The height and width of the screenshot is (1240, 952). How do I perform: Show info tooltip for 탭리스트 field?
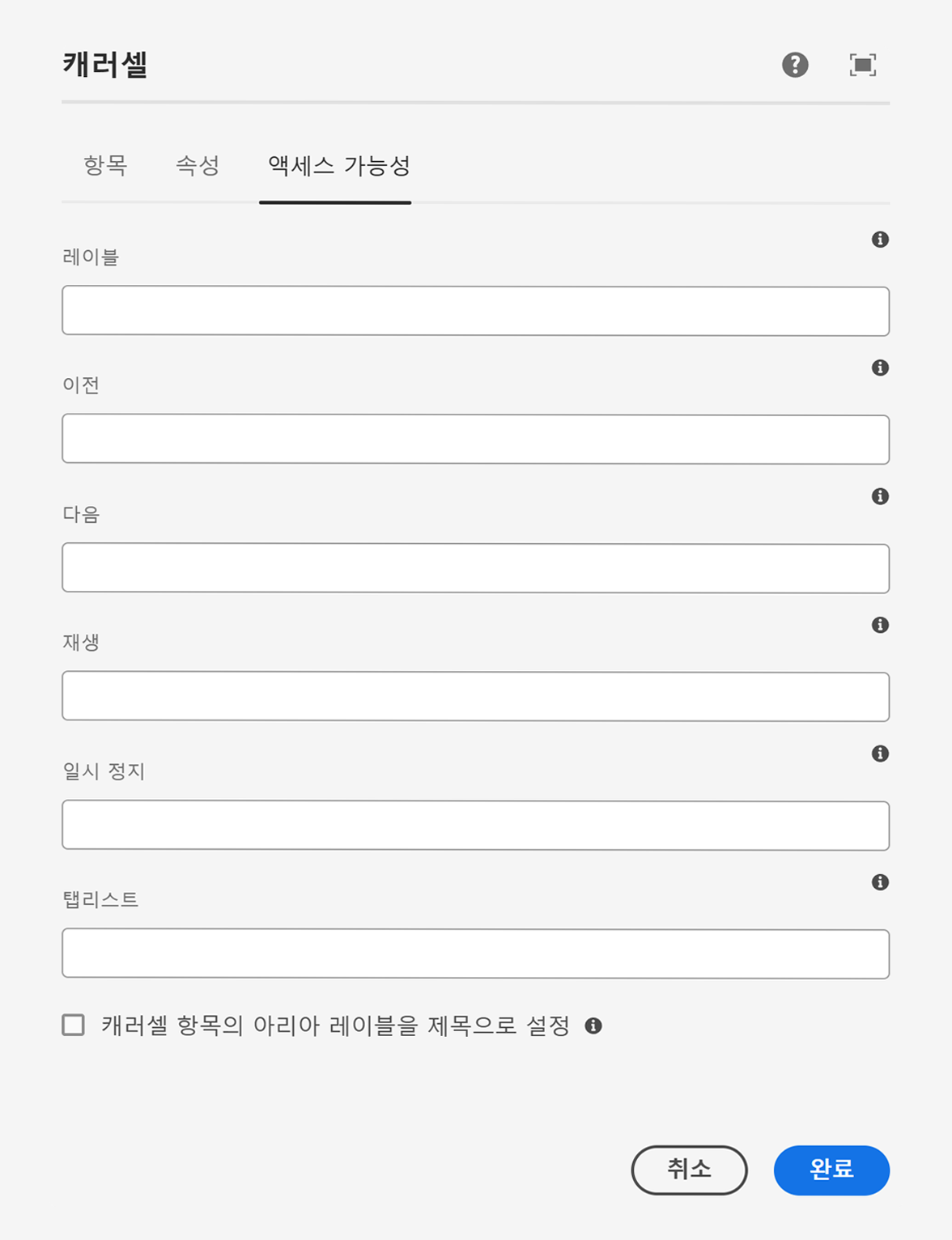click(880, 882)
